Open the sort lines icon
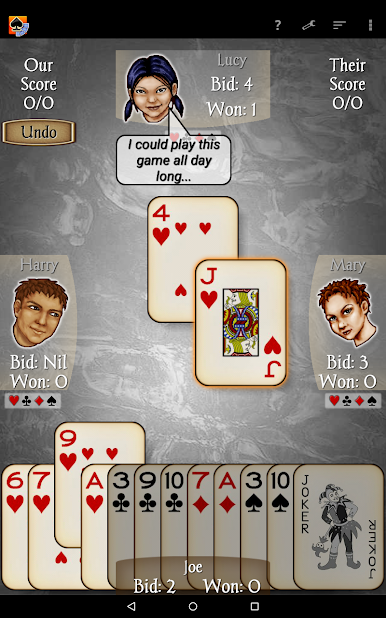The height and width of the screenshot is (618, 386). pyautogui.click(x=339, y=25)
